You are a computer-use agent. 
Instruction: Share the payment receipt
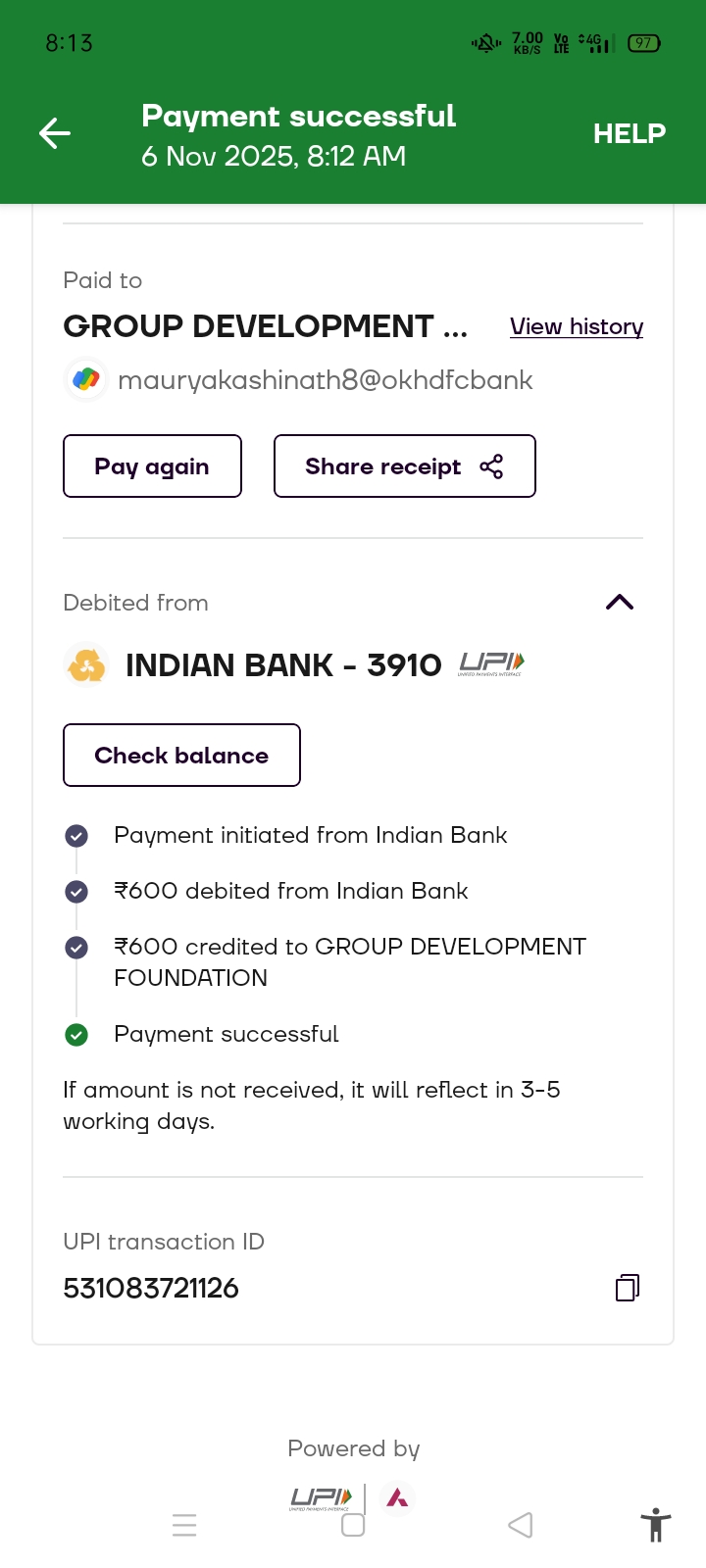click(404, 466)
